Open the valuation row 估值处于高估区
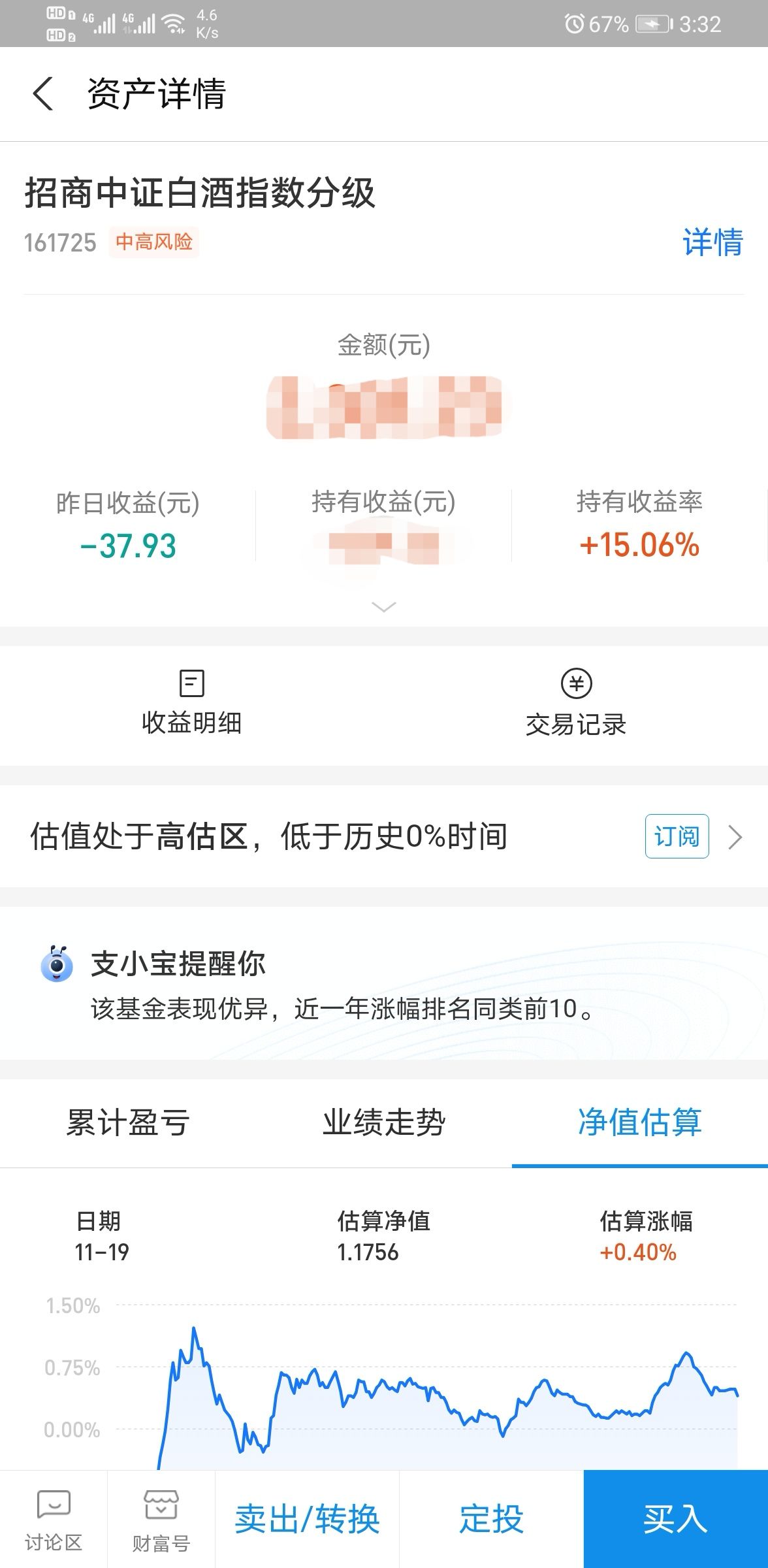Image resolution: width=768 pixels, height=1568 pixels. click(384, 836)
